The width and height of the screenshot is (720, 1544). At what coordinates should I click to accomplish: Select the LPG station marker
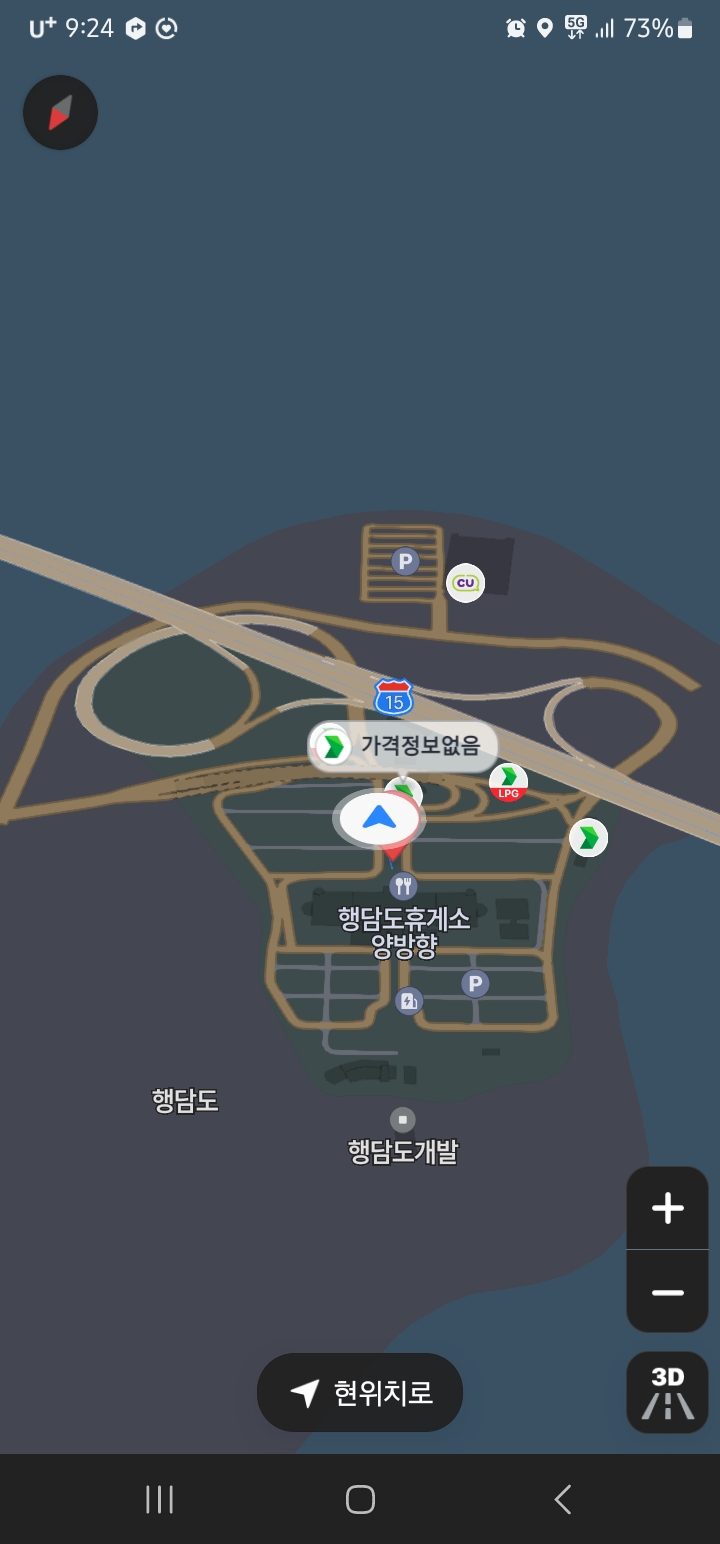tap(508, 782)
